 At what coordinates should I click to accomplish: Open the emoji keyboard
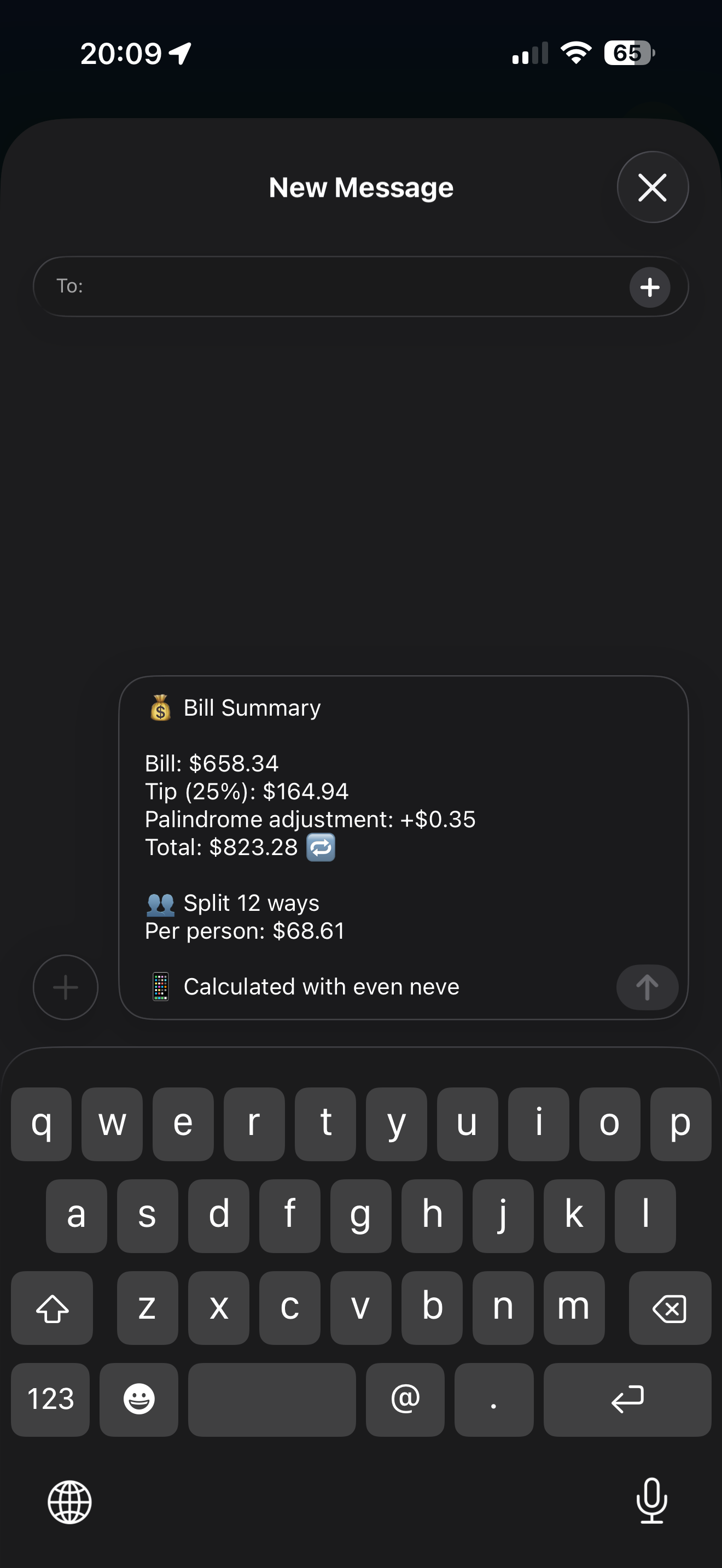click(x=139, y=1400)
